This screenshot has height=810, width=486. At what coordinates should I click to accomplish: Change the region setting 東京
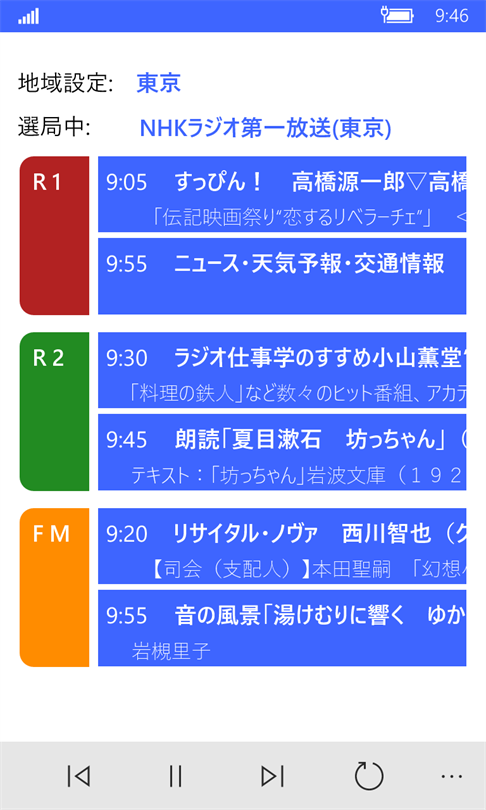159,83
